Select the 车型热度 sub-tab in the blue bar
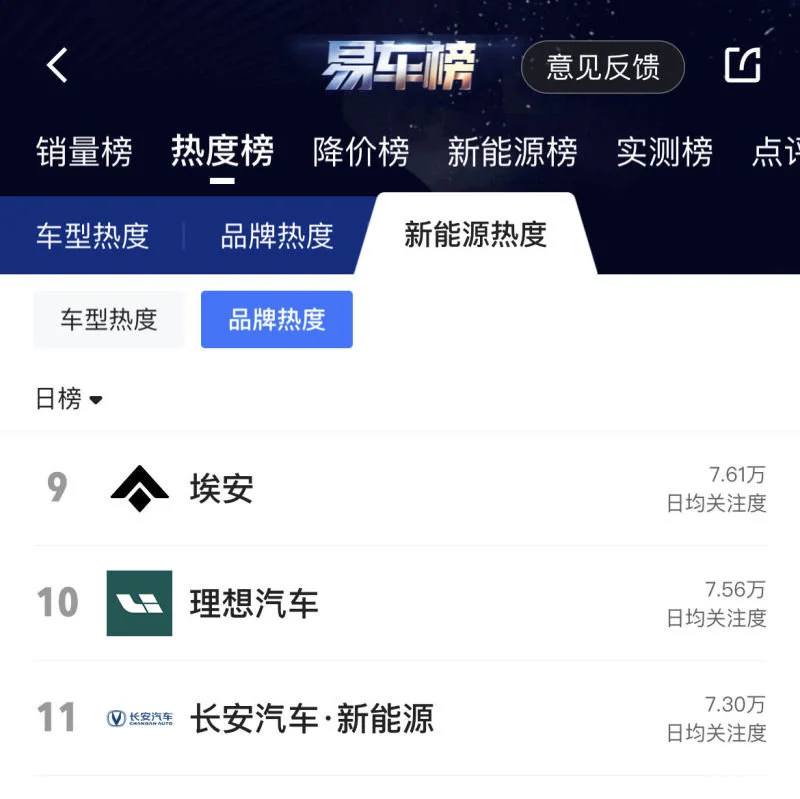Screen dimensions: 800x799 [x=92, y=236]
